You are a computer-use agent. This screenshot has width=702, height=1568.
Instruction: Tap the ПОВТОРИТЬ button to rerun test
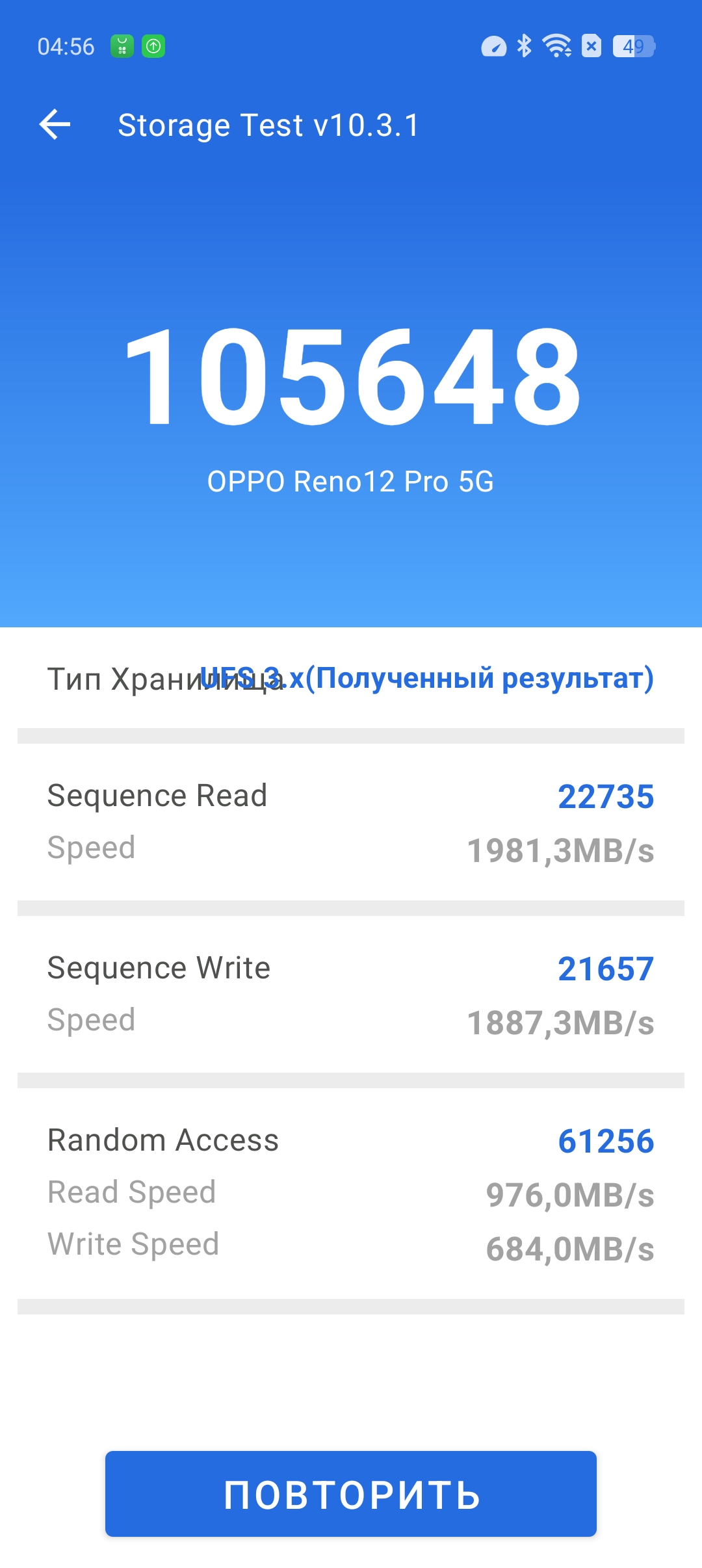coord(351,1494)
